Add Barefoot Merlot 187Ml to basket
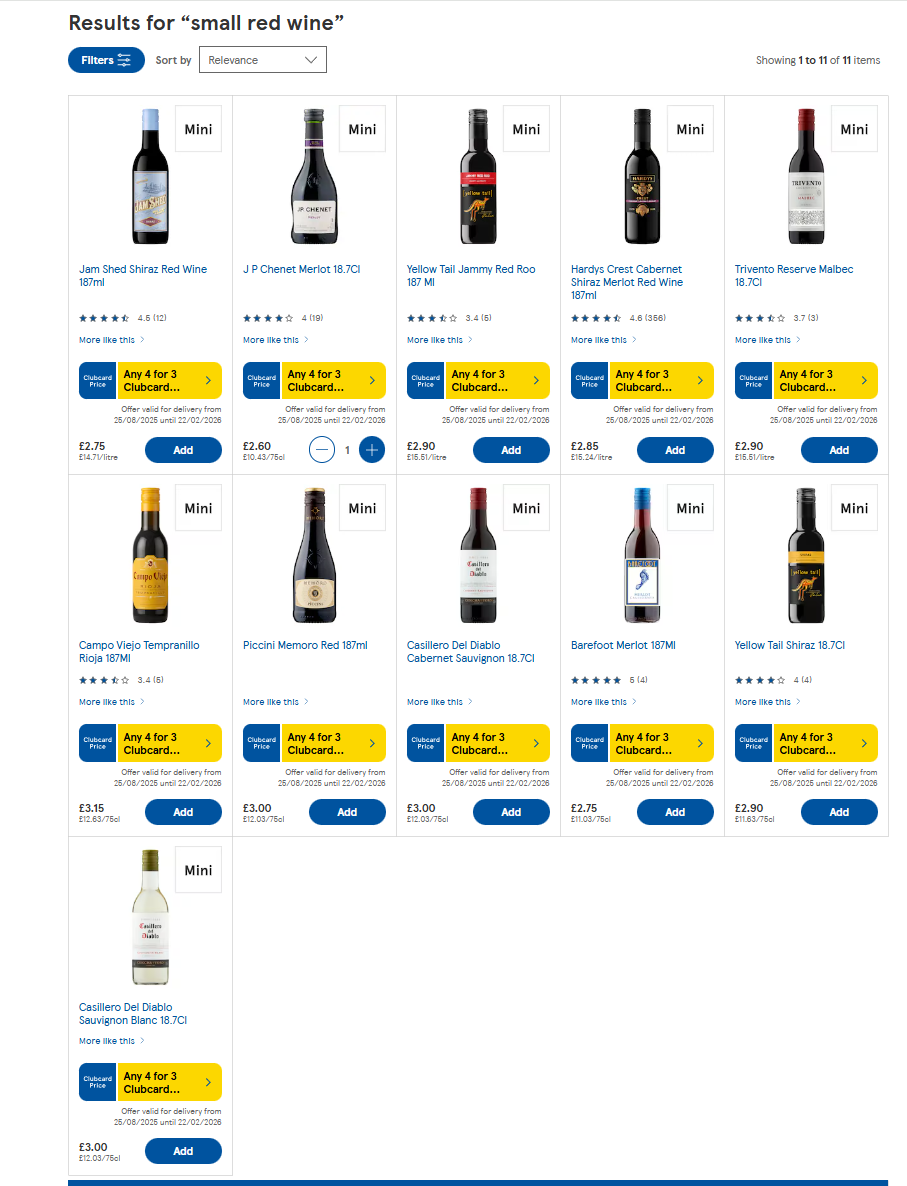907x1186 pixels. coord(675,812)
